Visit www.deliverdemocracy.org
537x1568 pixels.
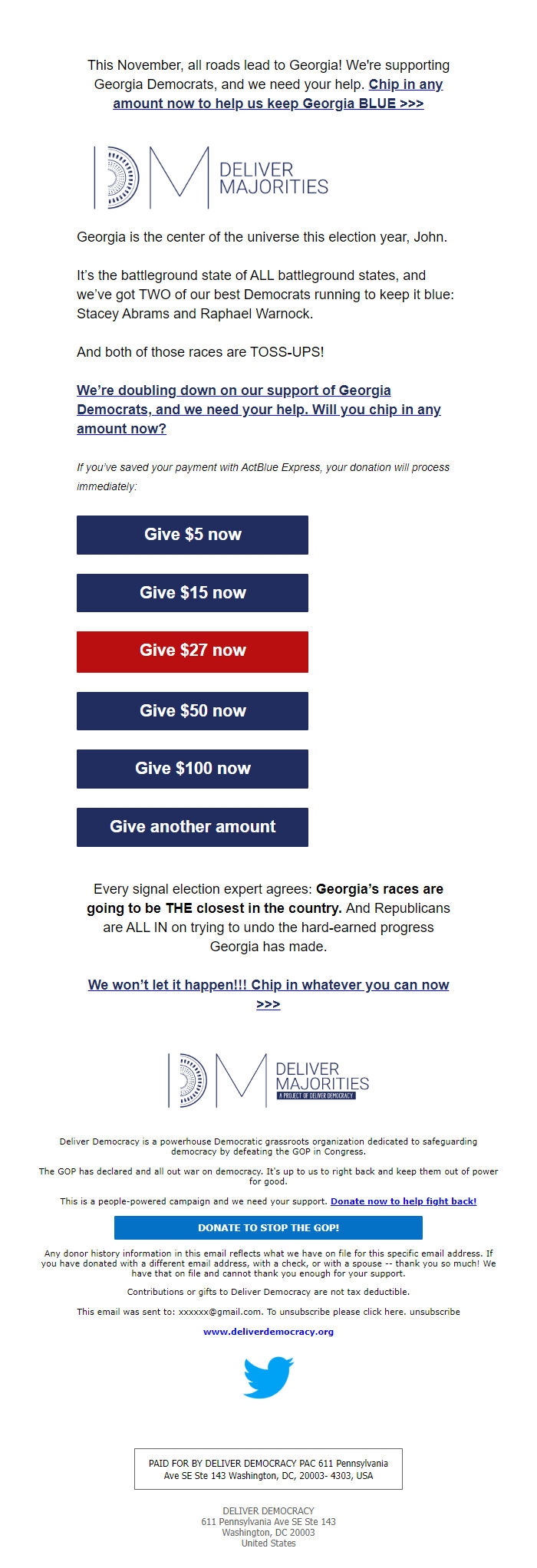[268, 1332]
